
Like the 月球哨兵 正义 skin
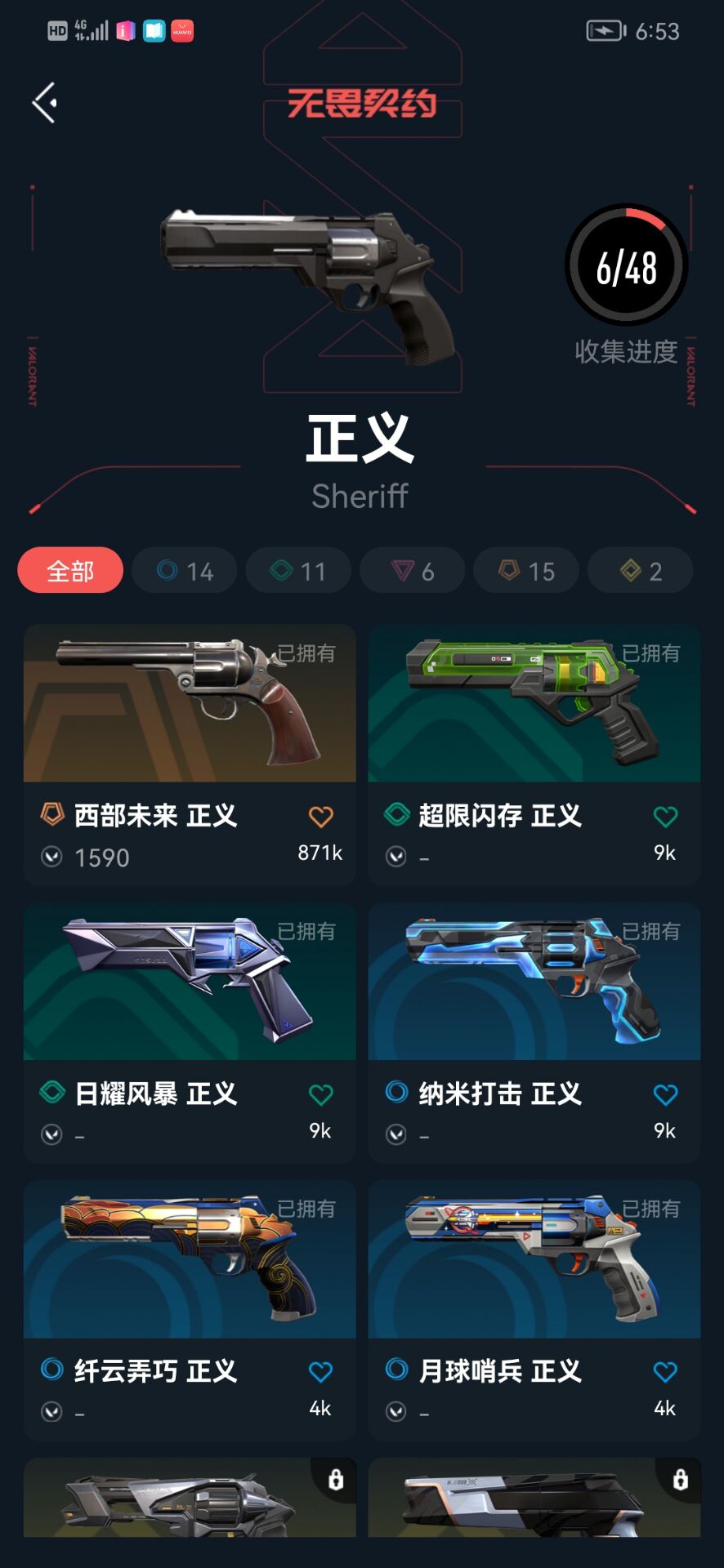[665, 1372]
